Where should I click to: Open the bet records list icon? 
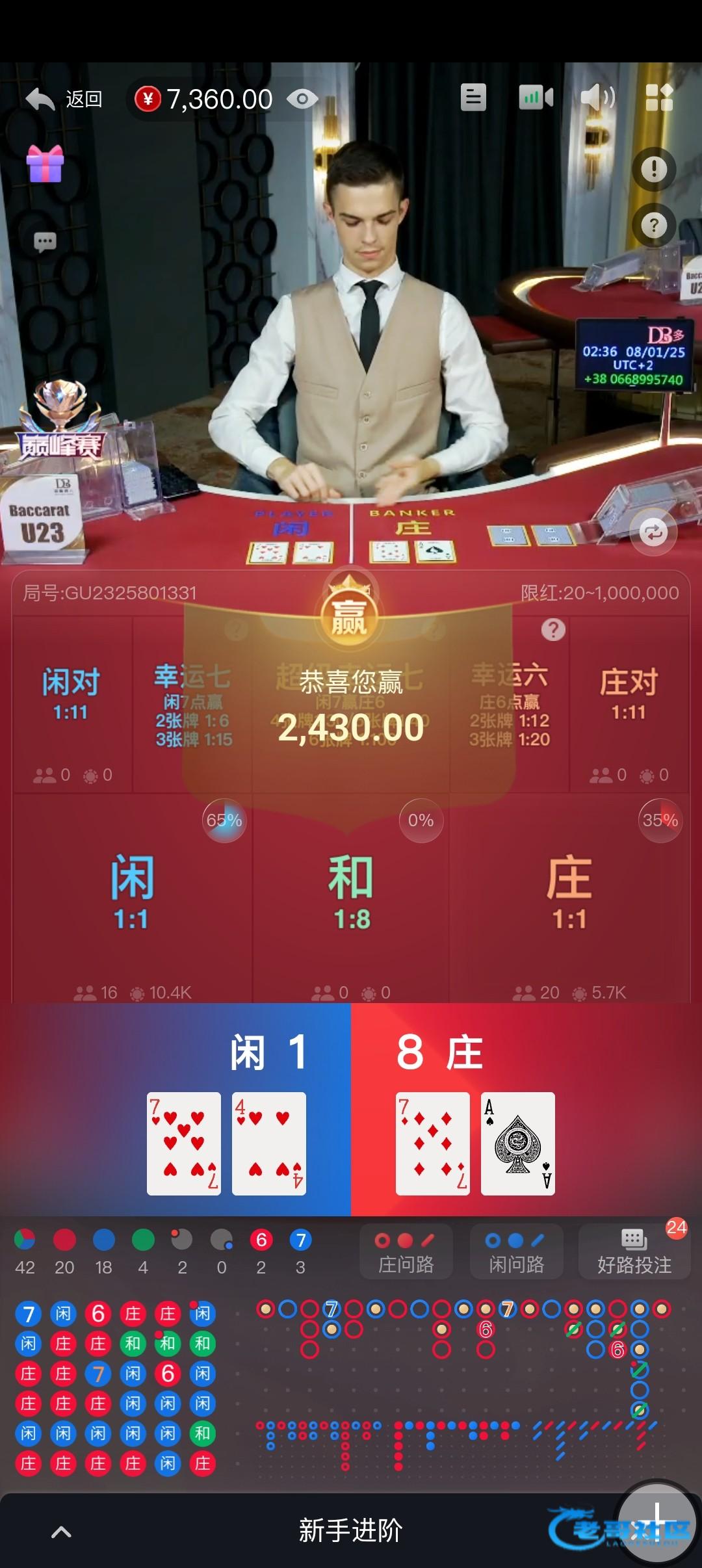[473, 98]
